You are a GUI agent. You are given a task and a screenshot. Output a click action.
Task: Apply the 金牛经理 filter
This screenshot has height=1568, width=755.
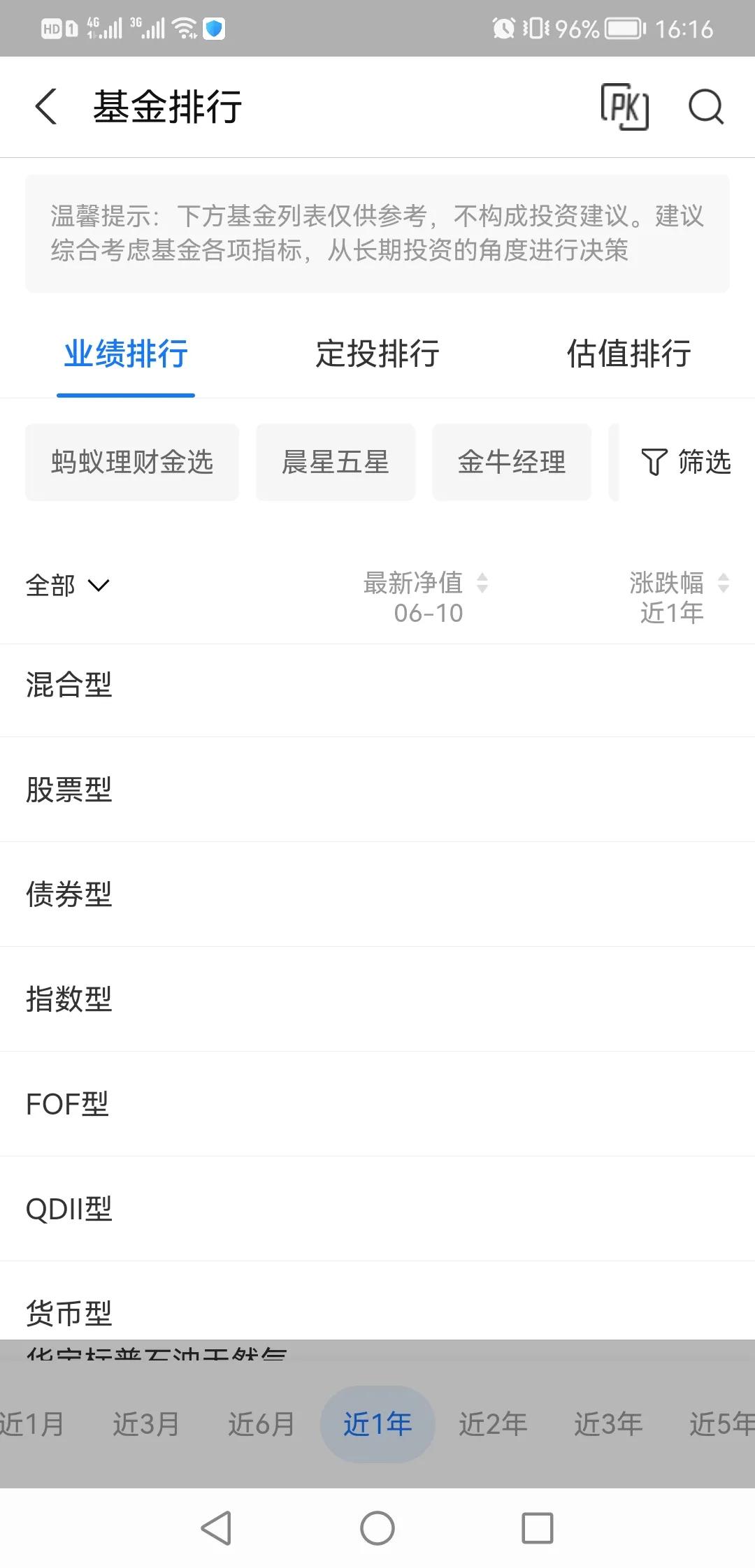click(512, 462)
